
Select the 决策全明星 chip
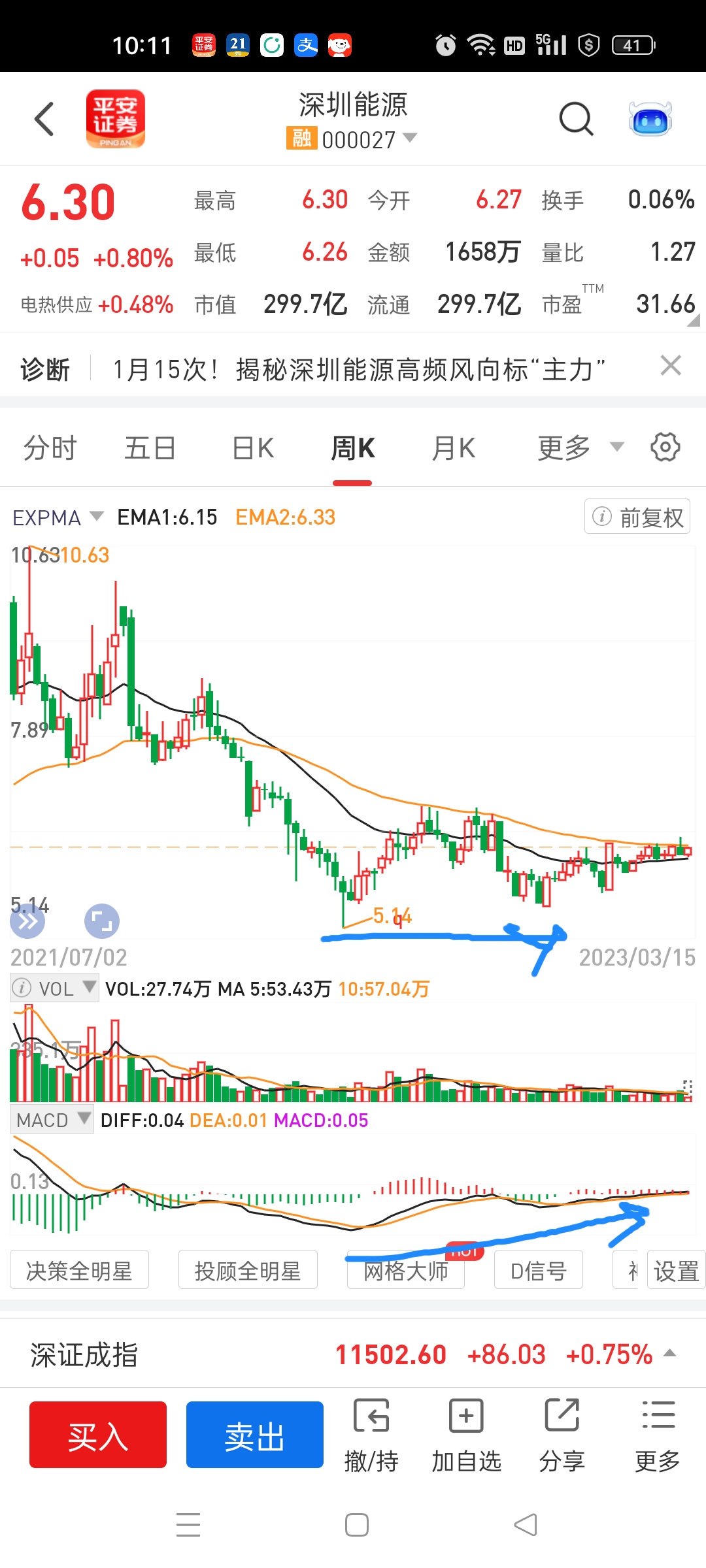(79, 1271)
